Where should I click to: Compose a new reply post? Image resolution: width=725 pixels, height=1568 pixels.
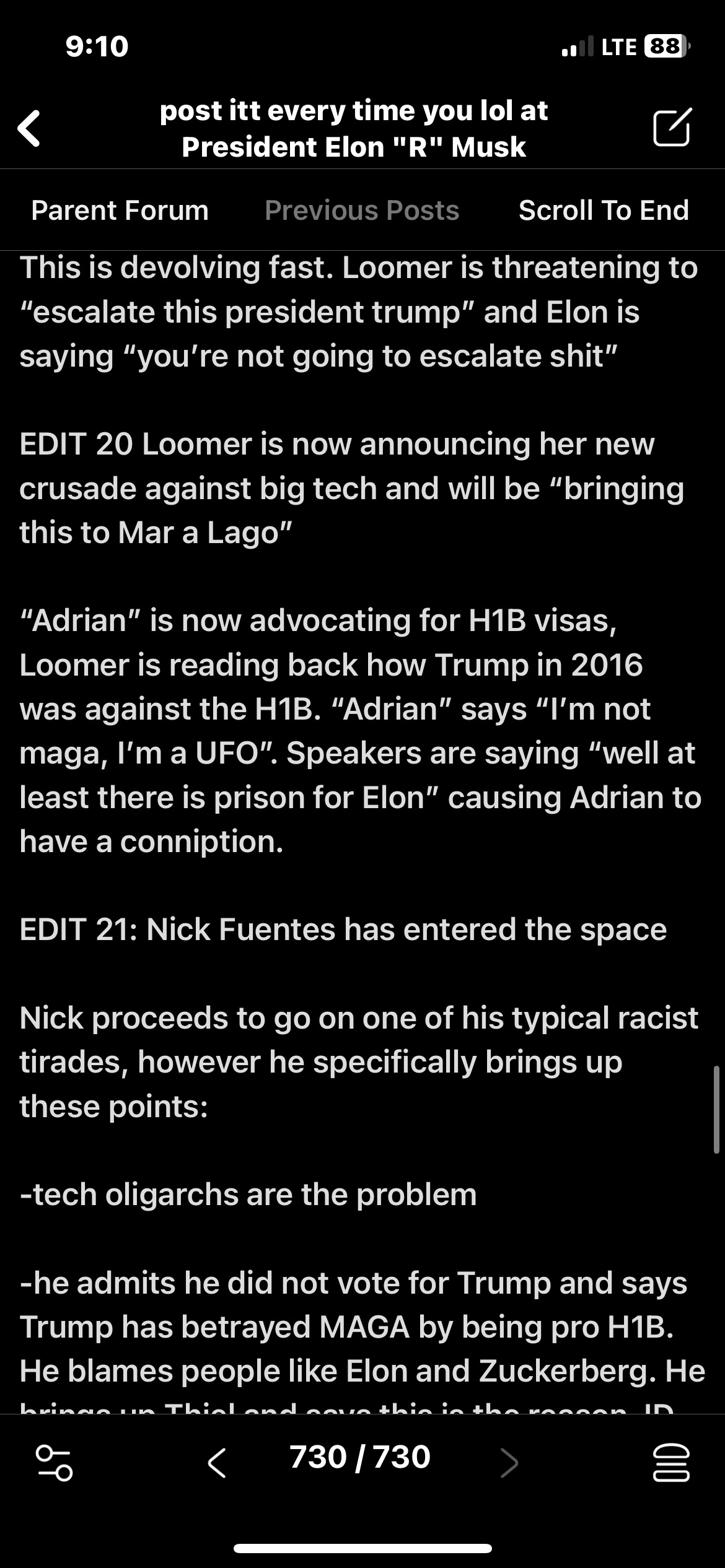point(672,128)
